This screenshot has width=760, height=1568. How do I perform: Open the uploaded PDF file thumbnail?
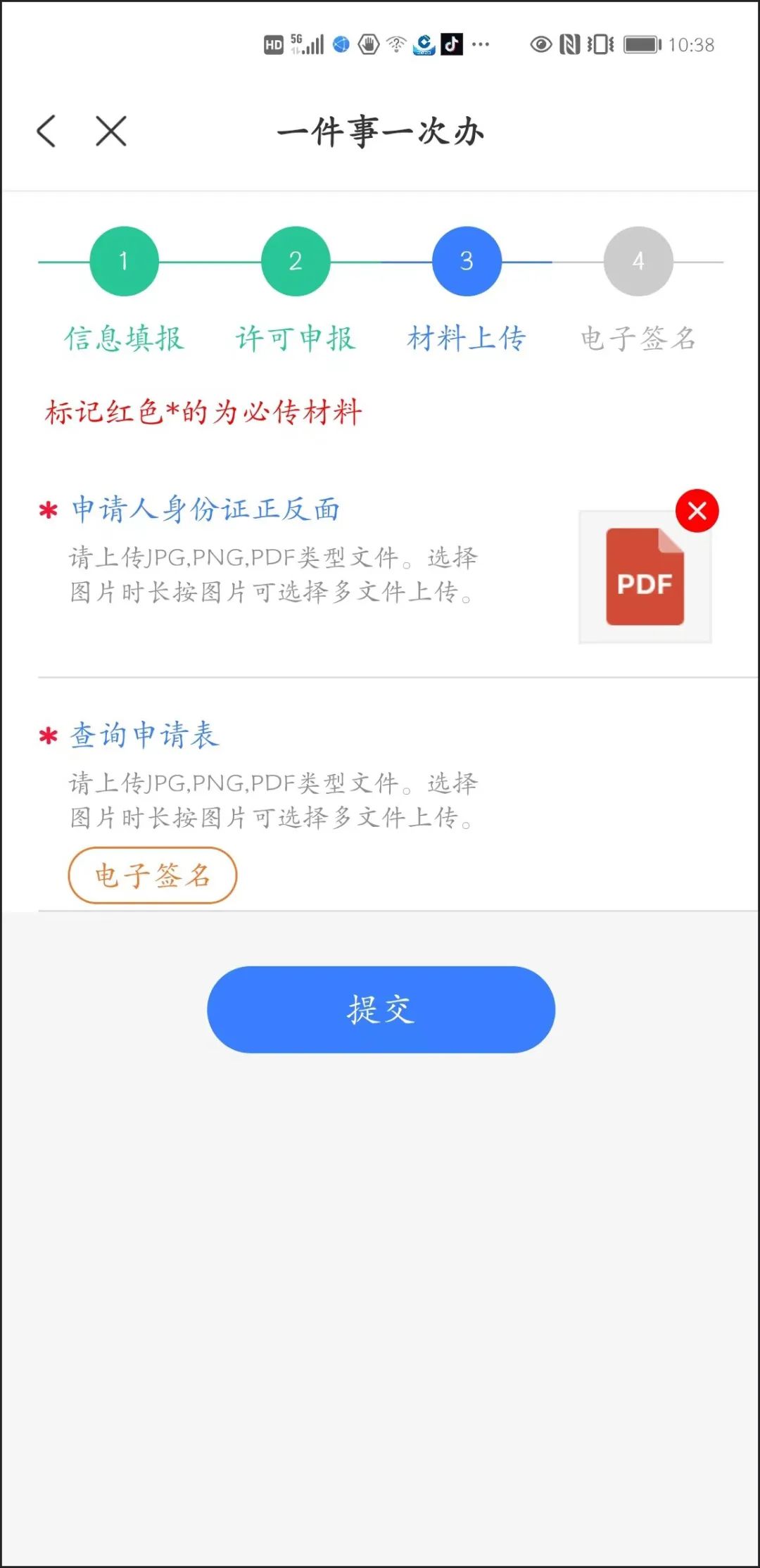pyautogui.click(x=645, y=576)
